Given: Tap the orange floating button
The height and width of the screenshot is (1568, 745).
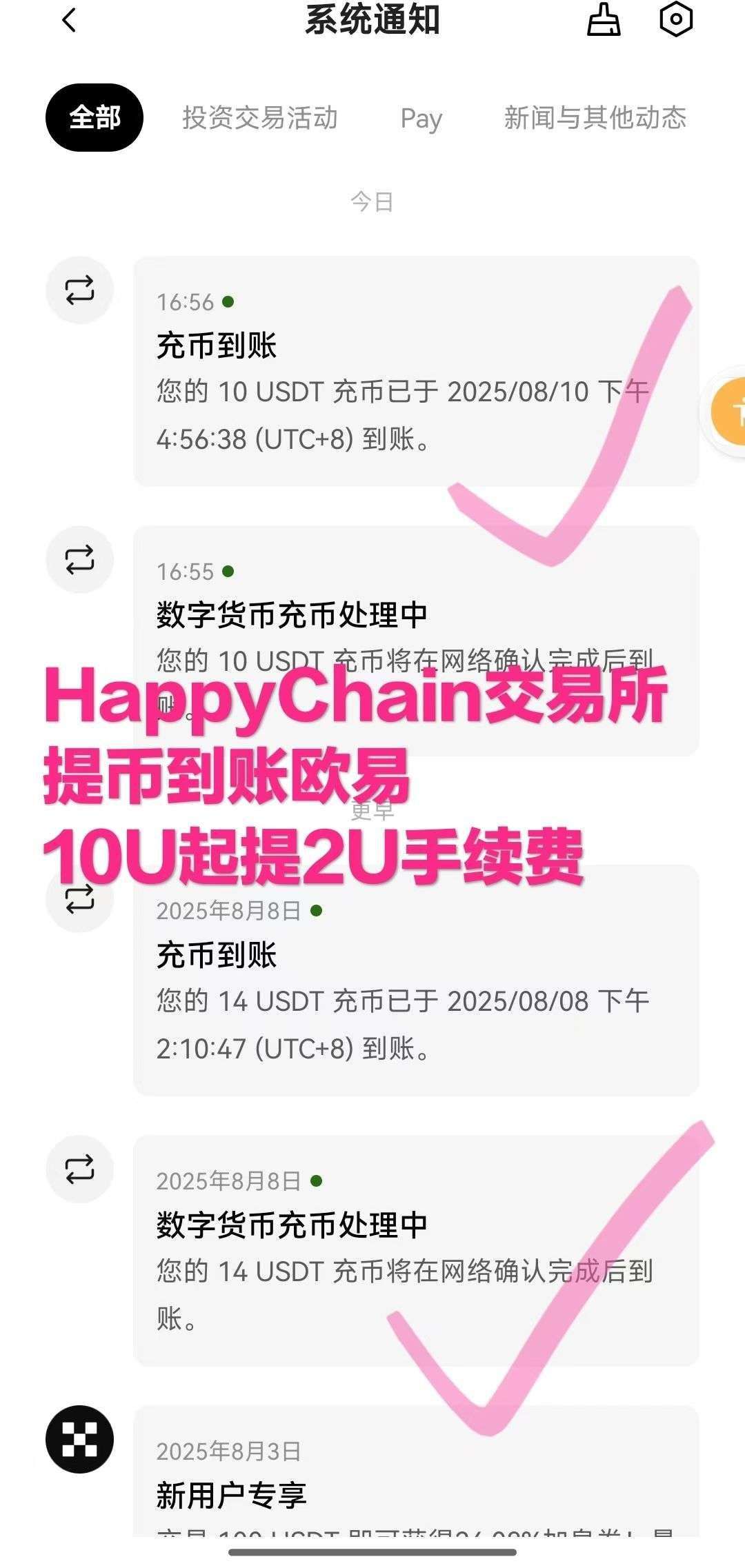Looking at the screenshot, I should 731,412.
